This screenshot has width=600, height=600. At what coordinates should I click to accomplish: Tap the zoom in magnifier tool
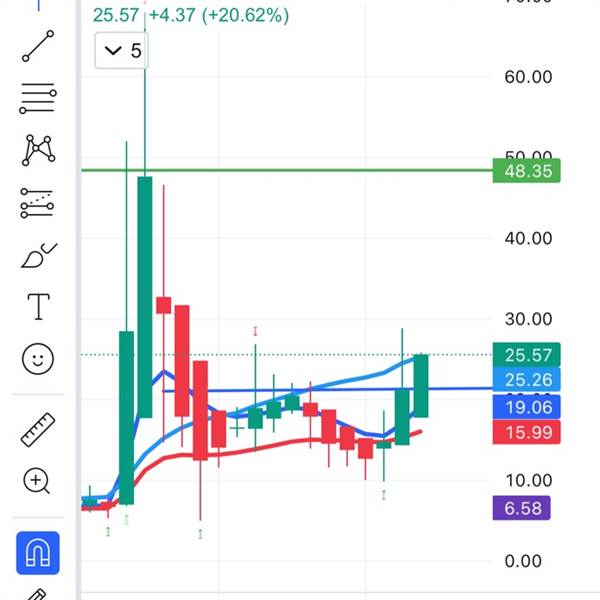pos(38,481)
